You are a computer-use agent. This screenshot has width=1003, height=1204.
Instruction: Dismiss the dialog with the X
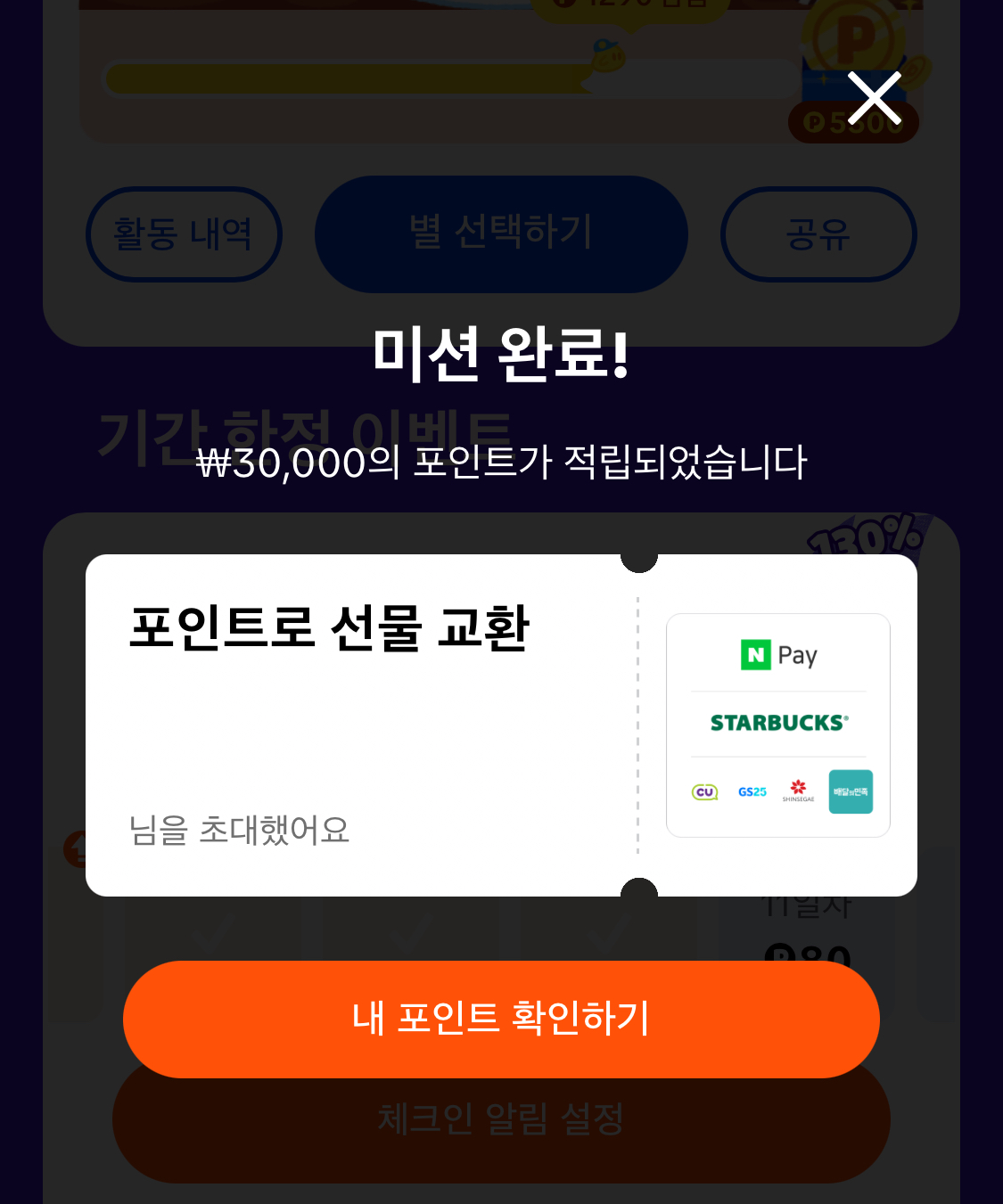(874, 97)
